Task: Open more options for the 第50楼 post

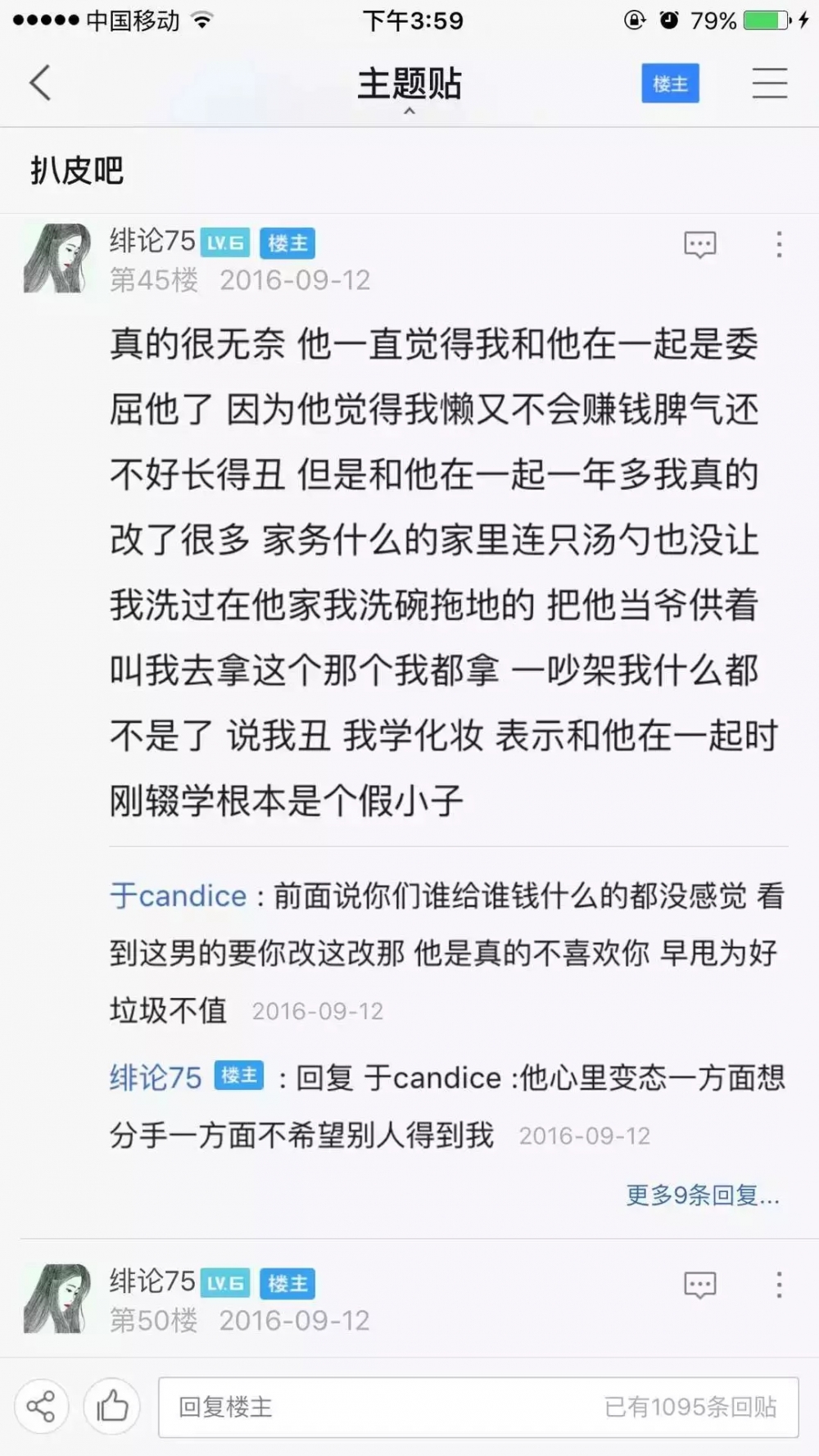Action: [779, 1285]
